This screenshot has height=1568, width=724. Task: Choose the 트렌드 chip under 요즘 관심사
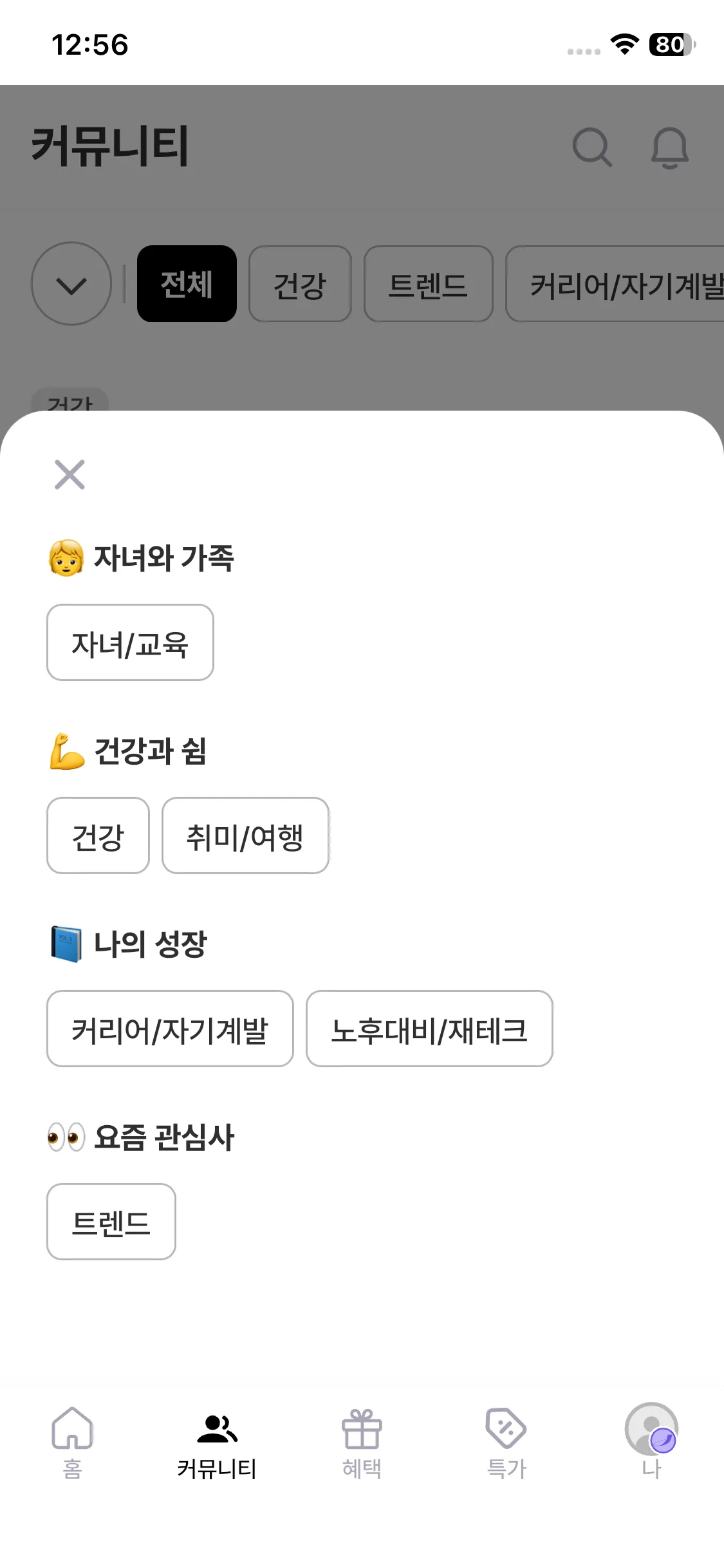click(x=111, y=1222)
